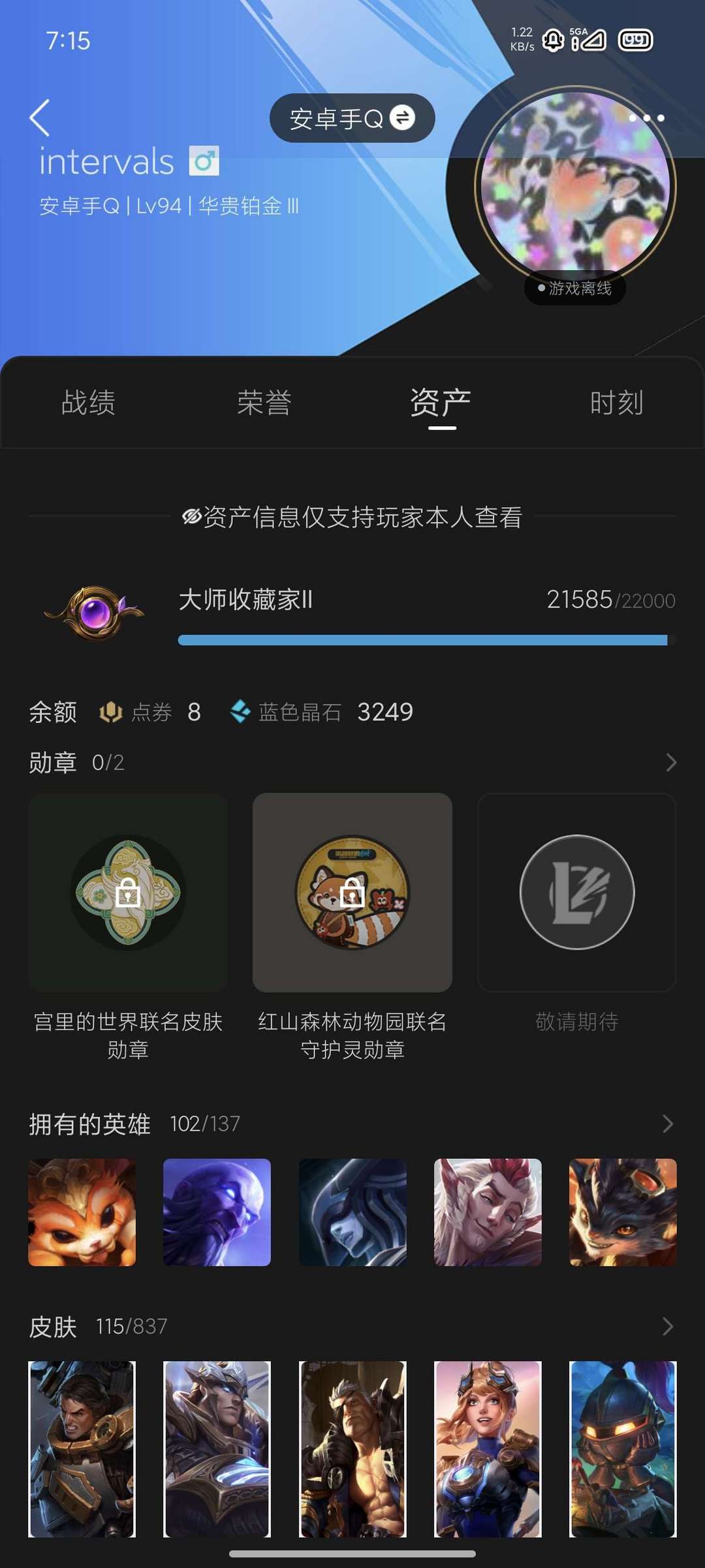Open 宫里的世界联名皮肤勋章 badge
This screenshot has height=1568, width=705.
128,893
